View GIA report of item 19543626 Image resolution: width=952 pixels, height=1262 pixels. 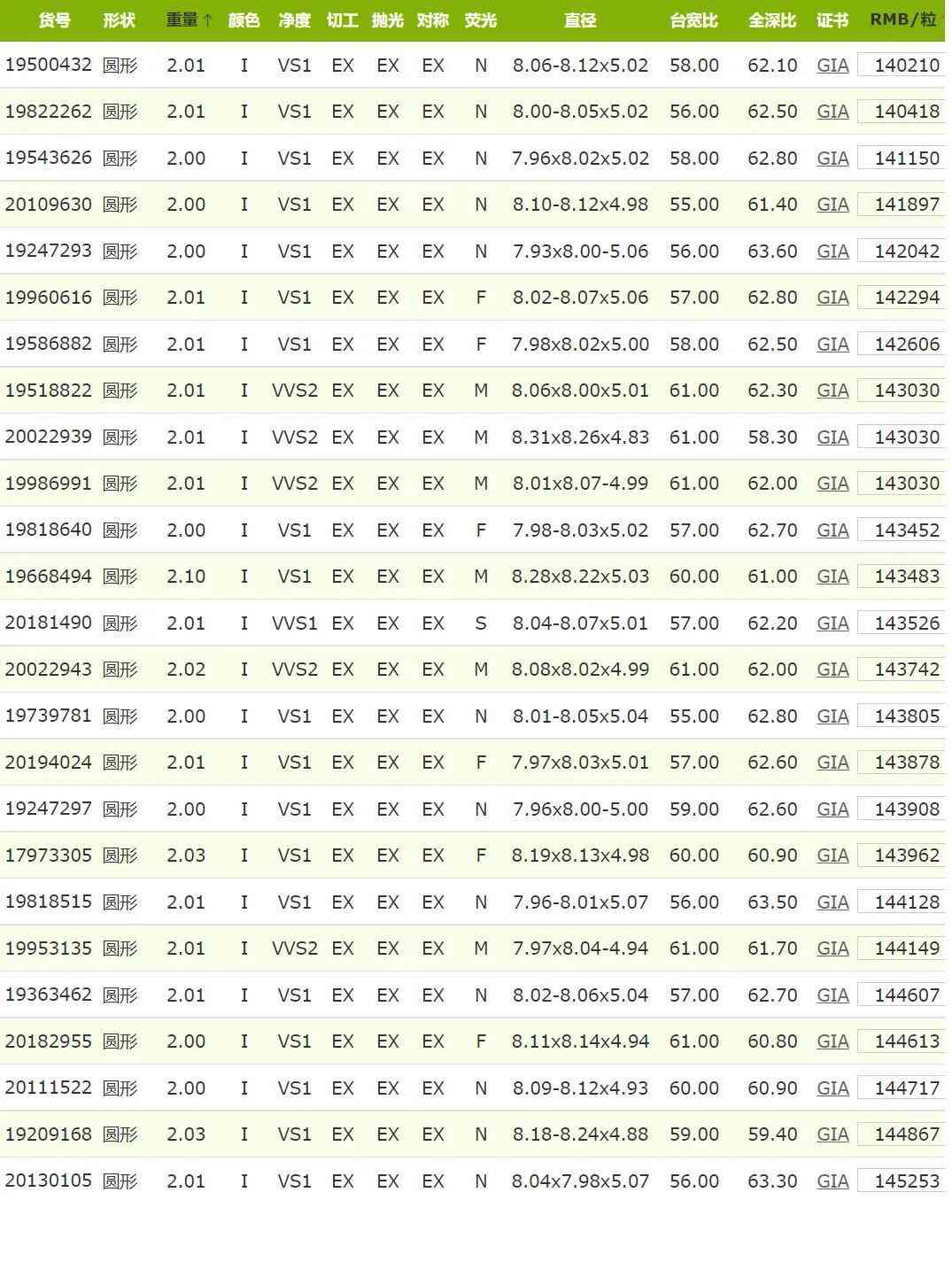pyautogui.click(x=832, y=159)
